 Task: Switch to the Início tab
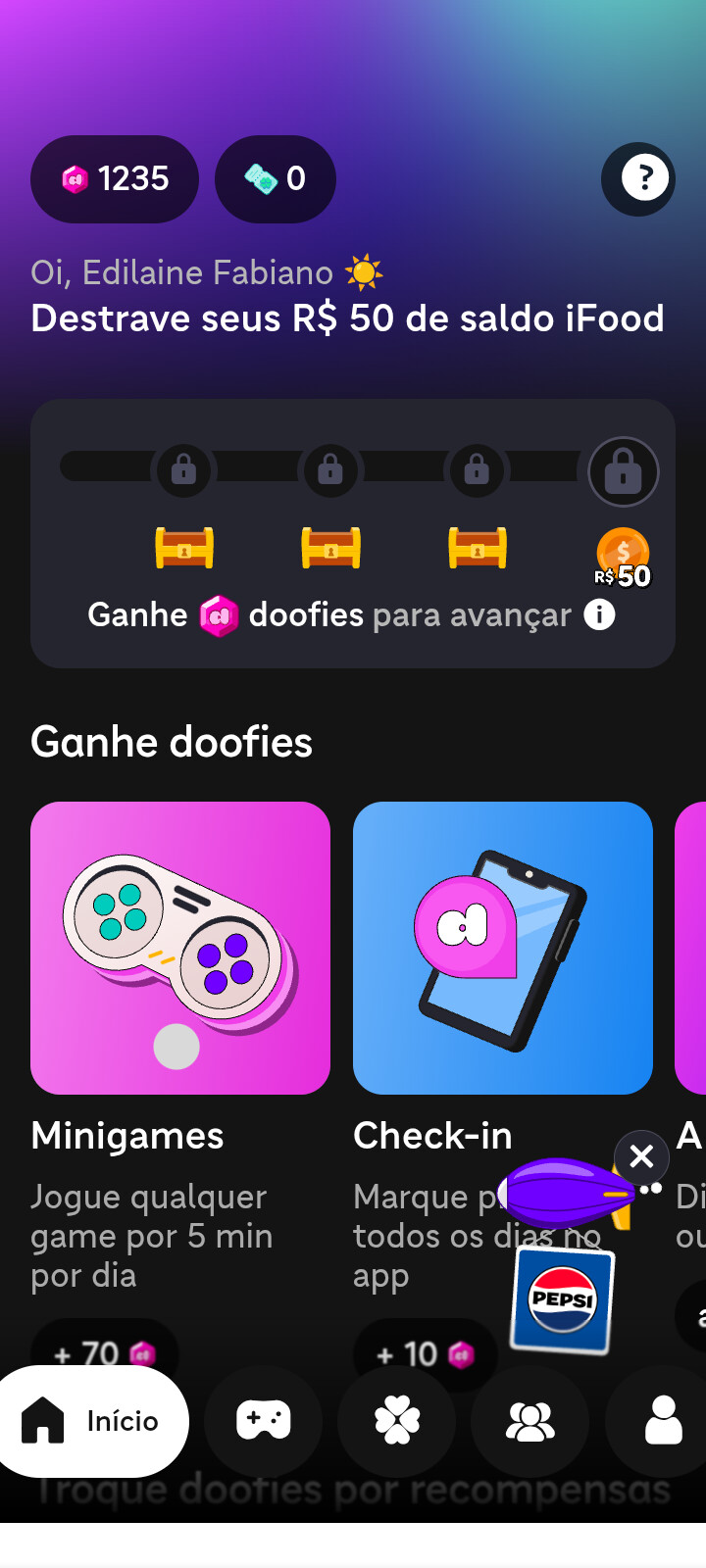pyautogui.click(x=93, y=1421)
